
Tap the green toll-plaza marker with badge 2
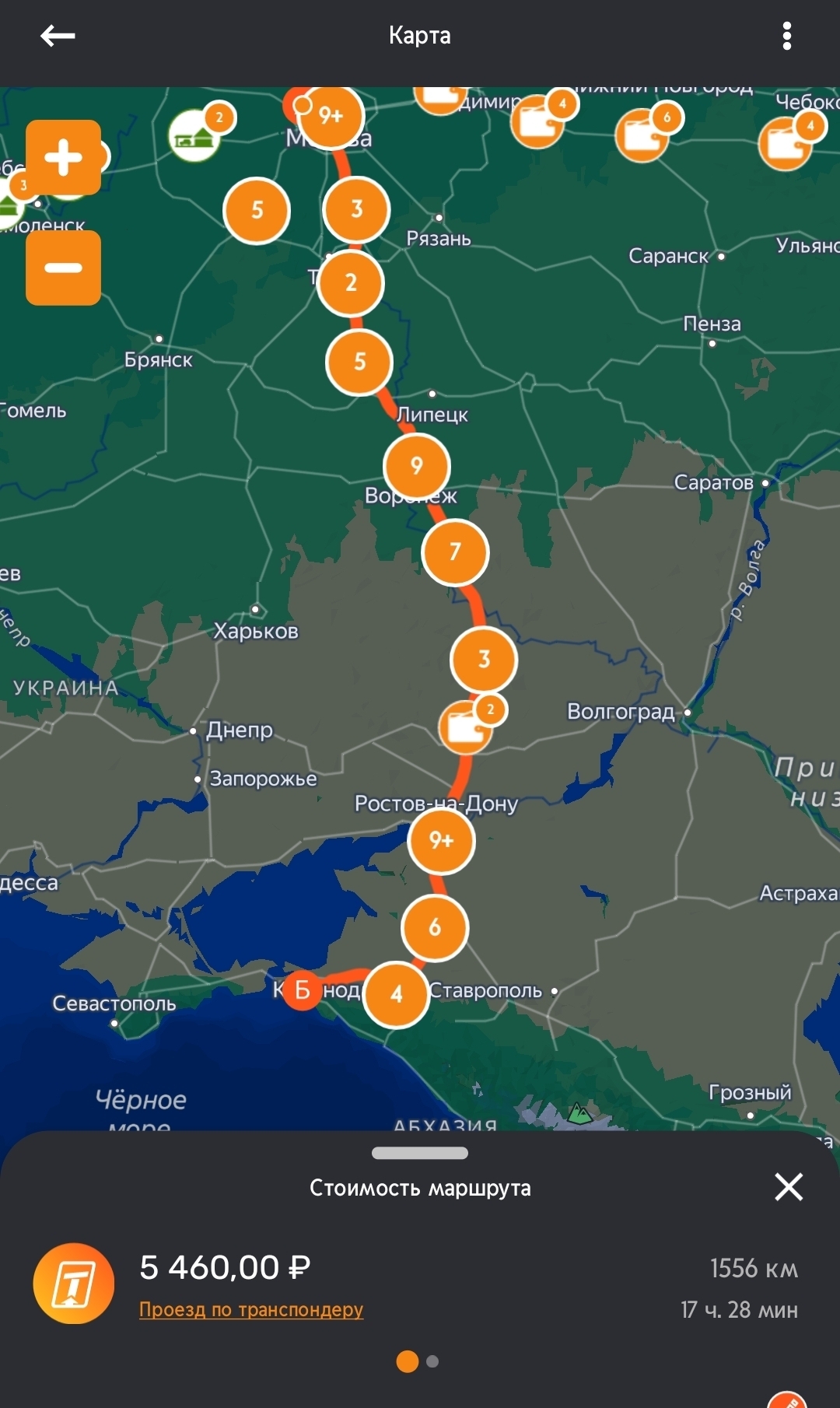click(x=194, y=136)
